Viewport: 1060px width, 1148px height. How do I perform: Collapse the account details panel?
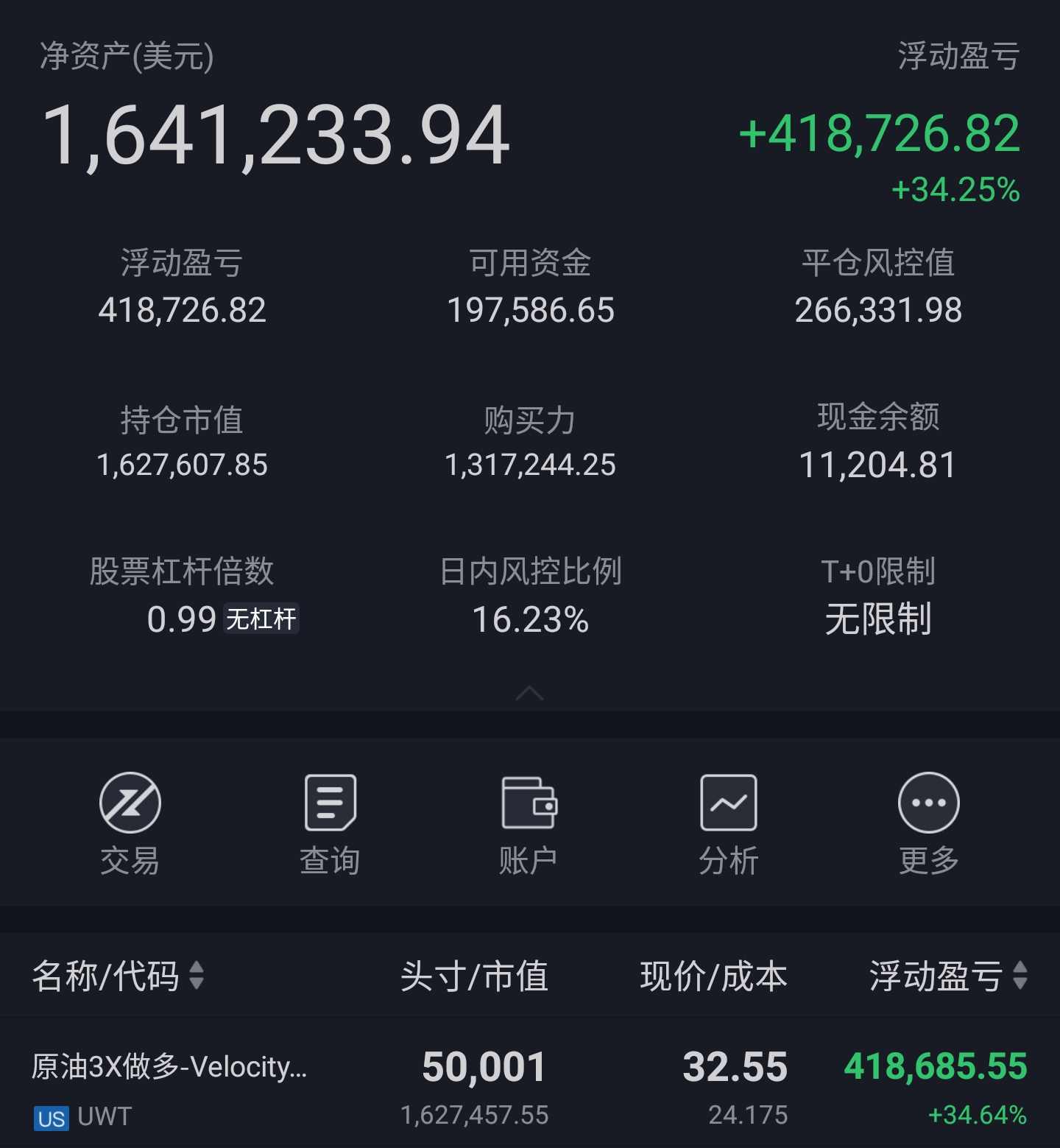529,693
